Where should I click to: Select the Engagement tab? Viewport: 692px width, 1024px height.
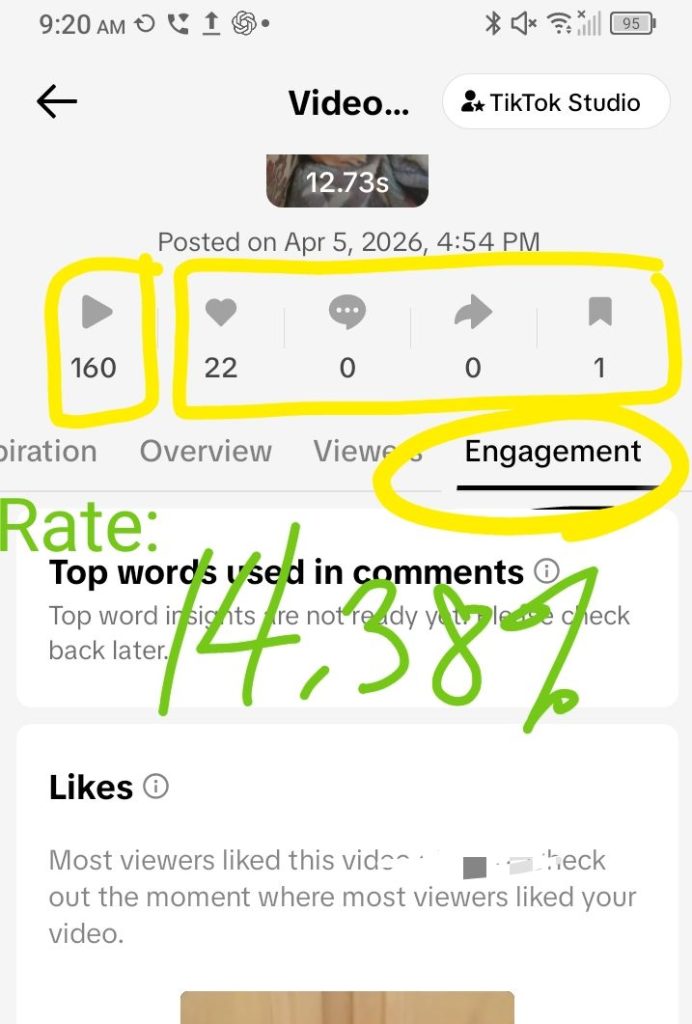click(552, 451)
